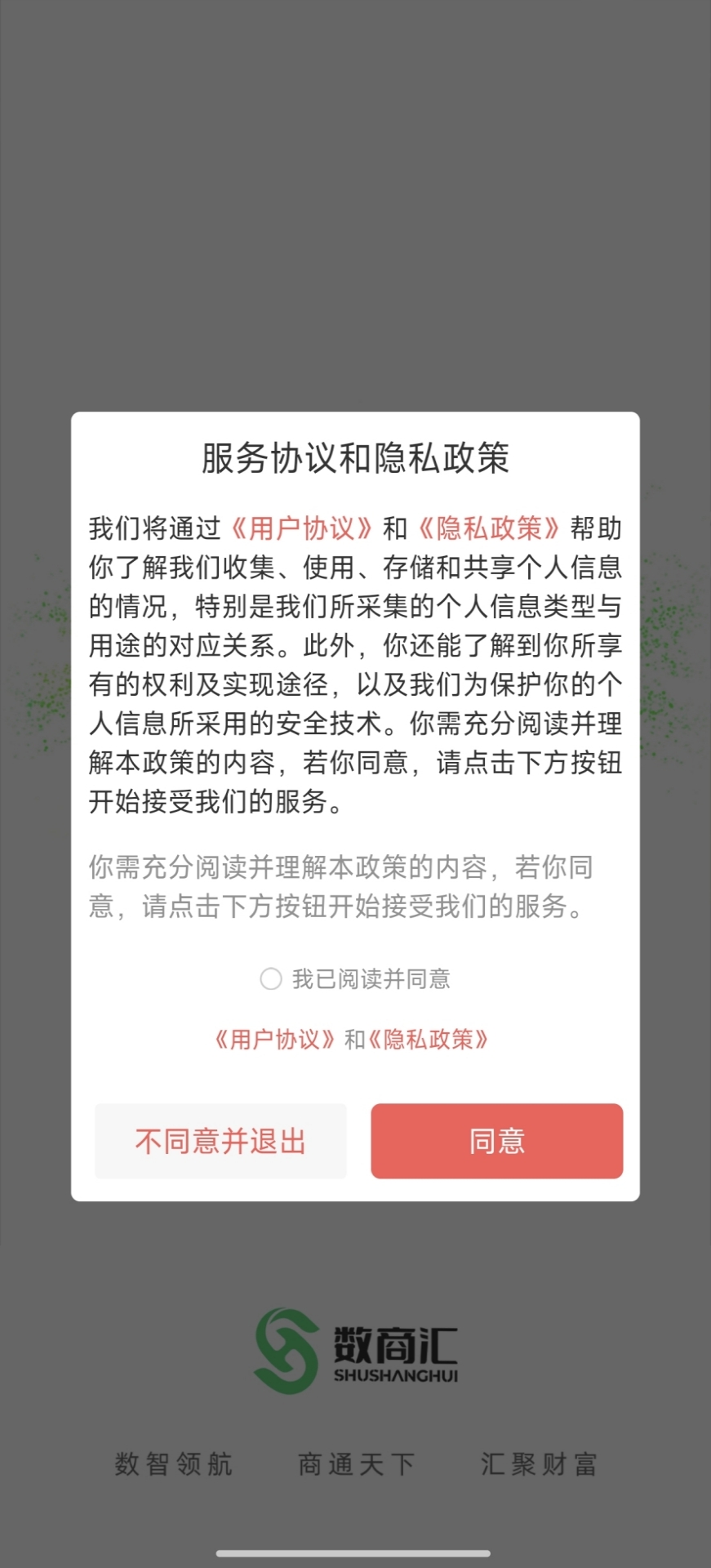The height and width of the screenshot is (1568, 711).
Task: Open the 《用户协议》 link in the paragraph
Action: click(x=305, y=527)
